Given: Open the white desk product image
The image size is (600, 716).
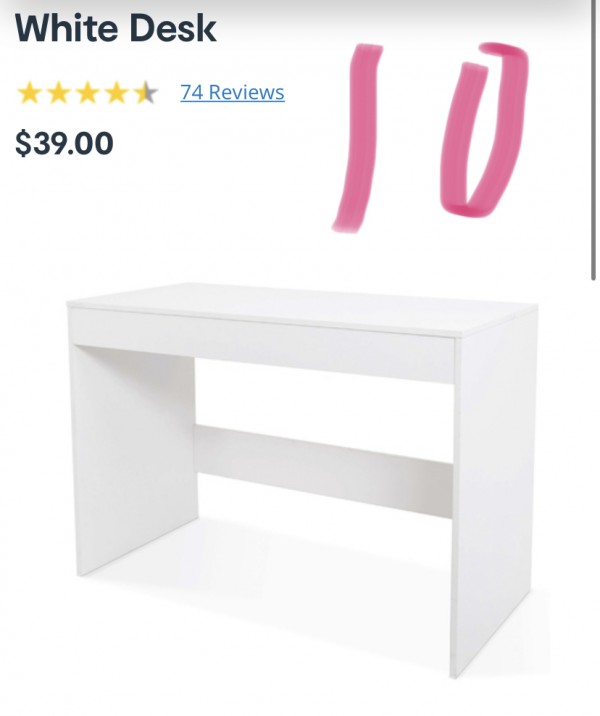Looking at the screenshot, I should point(300,450).
